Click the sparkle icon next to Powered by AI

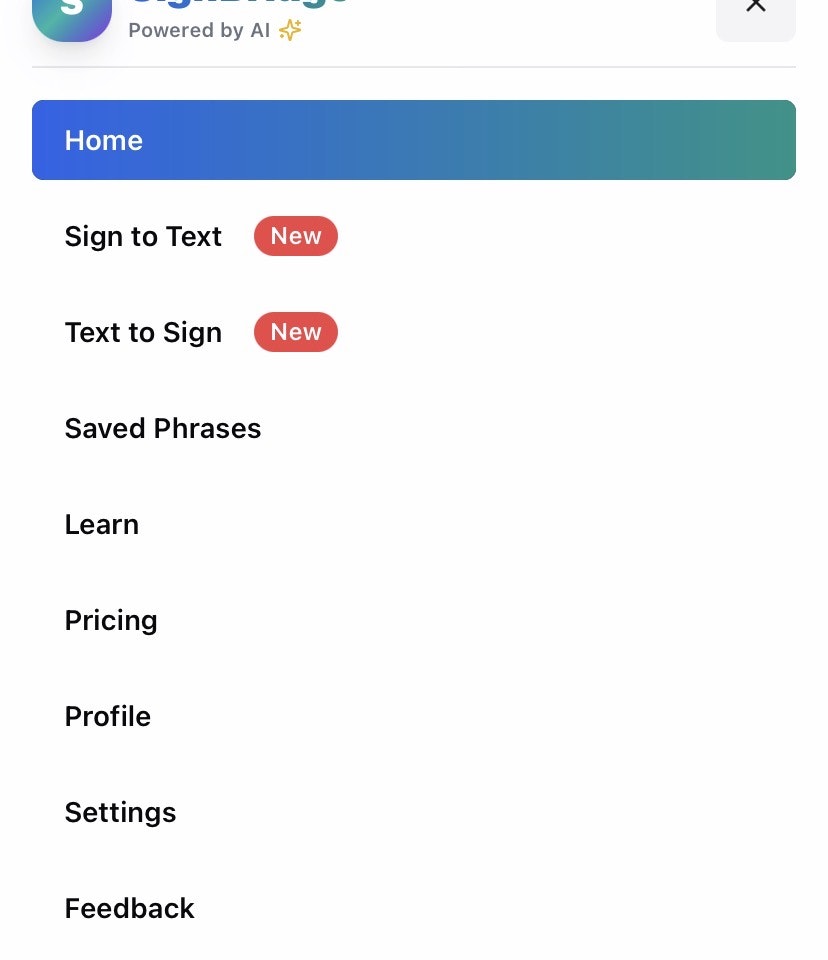pyautogui.click(x=289, y=30)
